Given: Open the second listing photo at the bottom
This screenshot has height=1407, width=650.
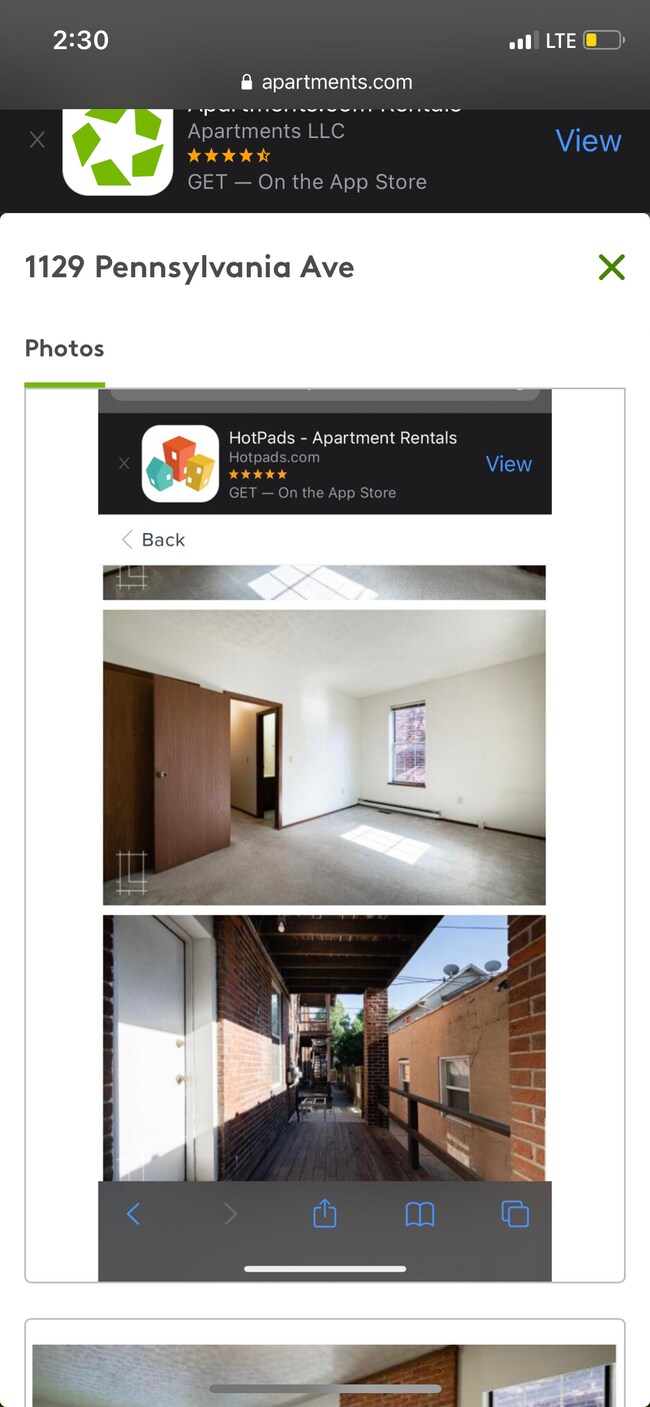Looking at the screenshot, I should pos(325,1370).
